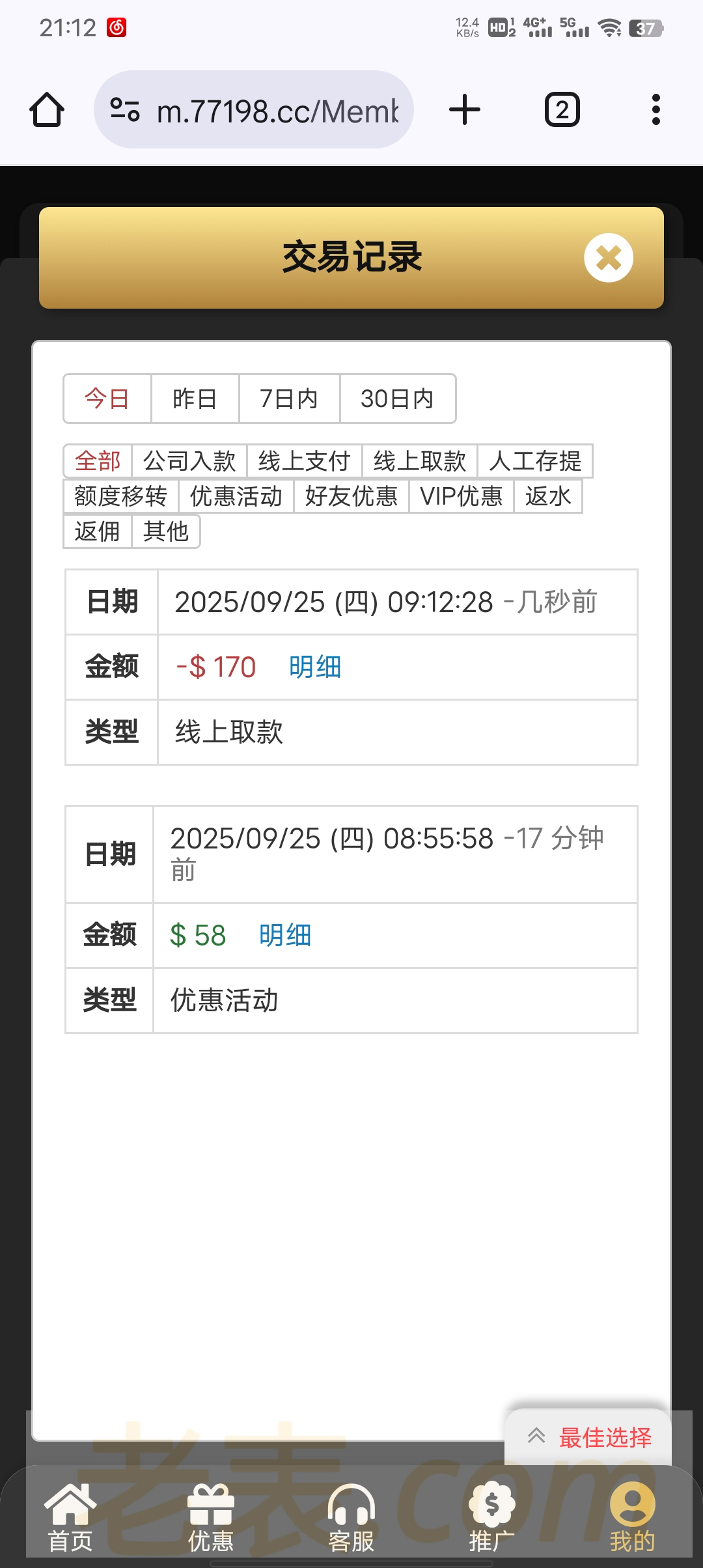
Task: Show records for 30日内
Action: [x=397, y=399]
